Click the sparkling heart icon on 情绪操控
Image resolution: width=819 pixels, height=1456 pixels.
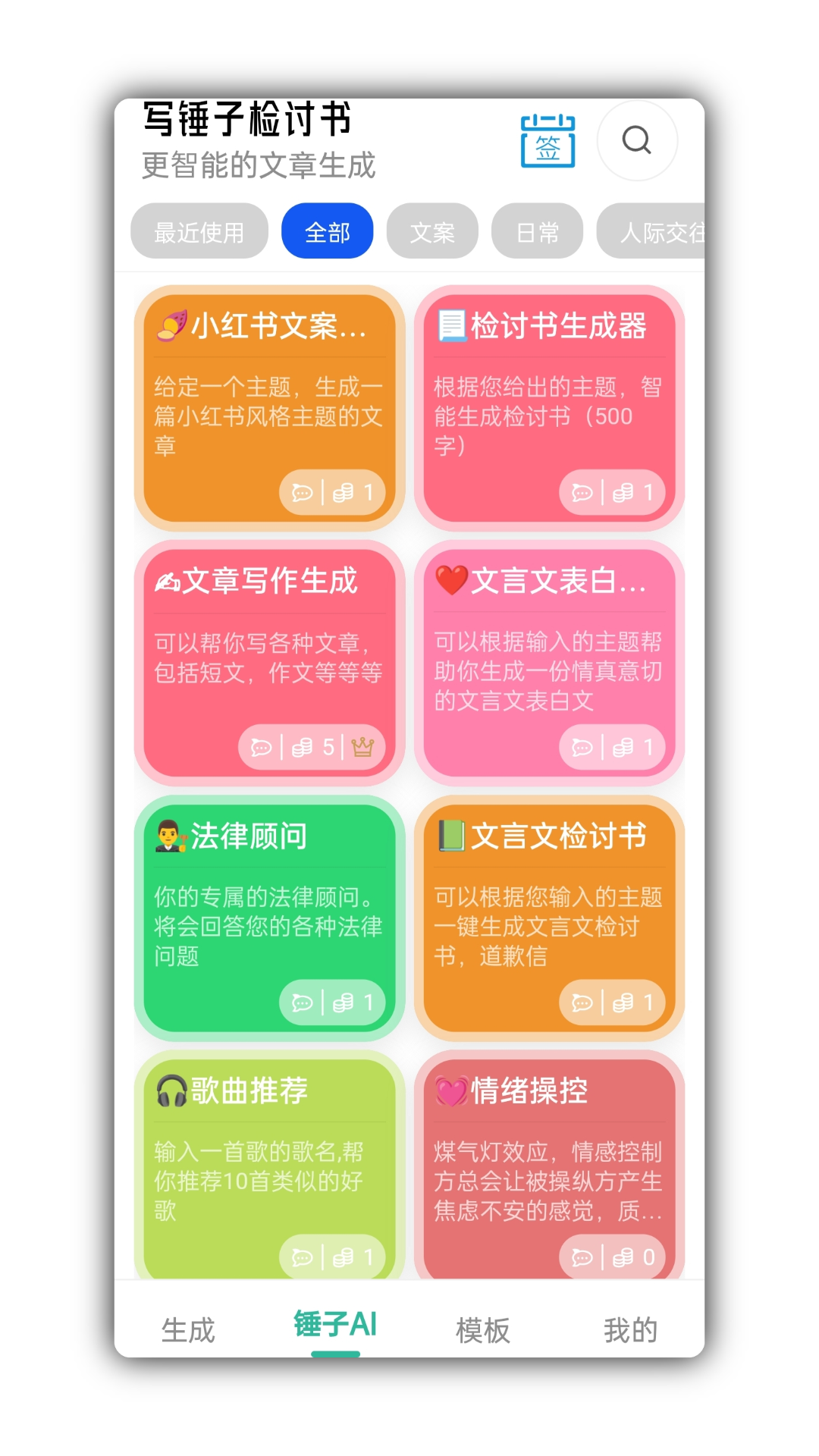pyautogui.click(x=452, y=1090)
